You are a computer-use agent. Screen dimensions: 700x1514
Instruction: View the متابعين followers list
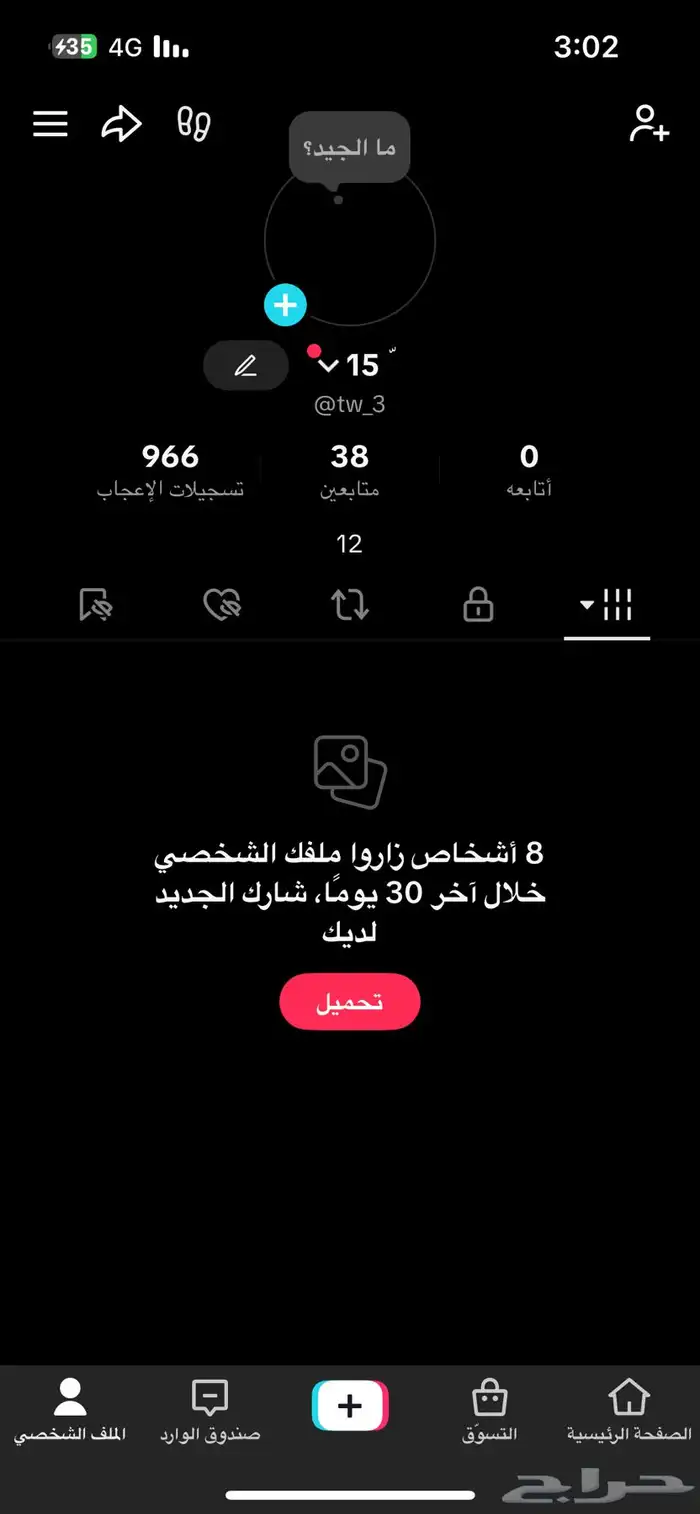pos(350,470)
